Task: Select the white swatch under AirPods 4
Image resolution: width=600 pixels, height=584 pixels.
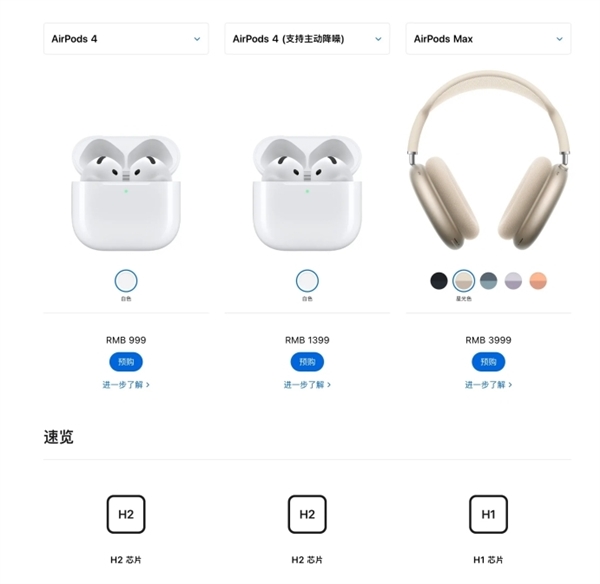Action: point(126,281)
